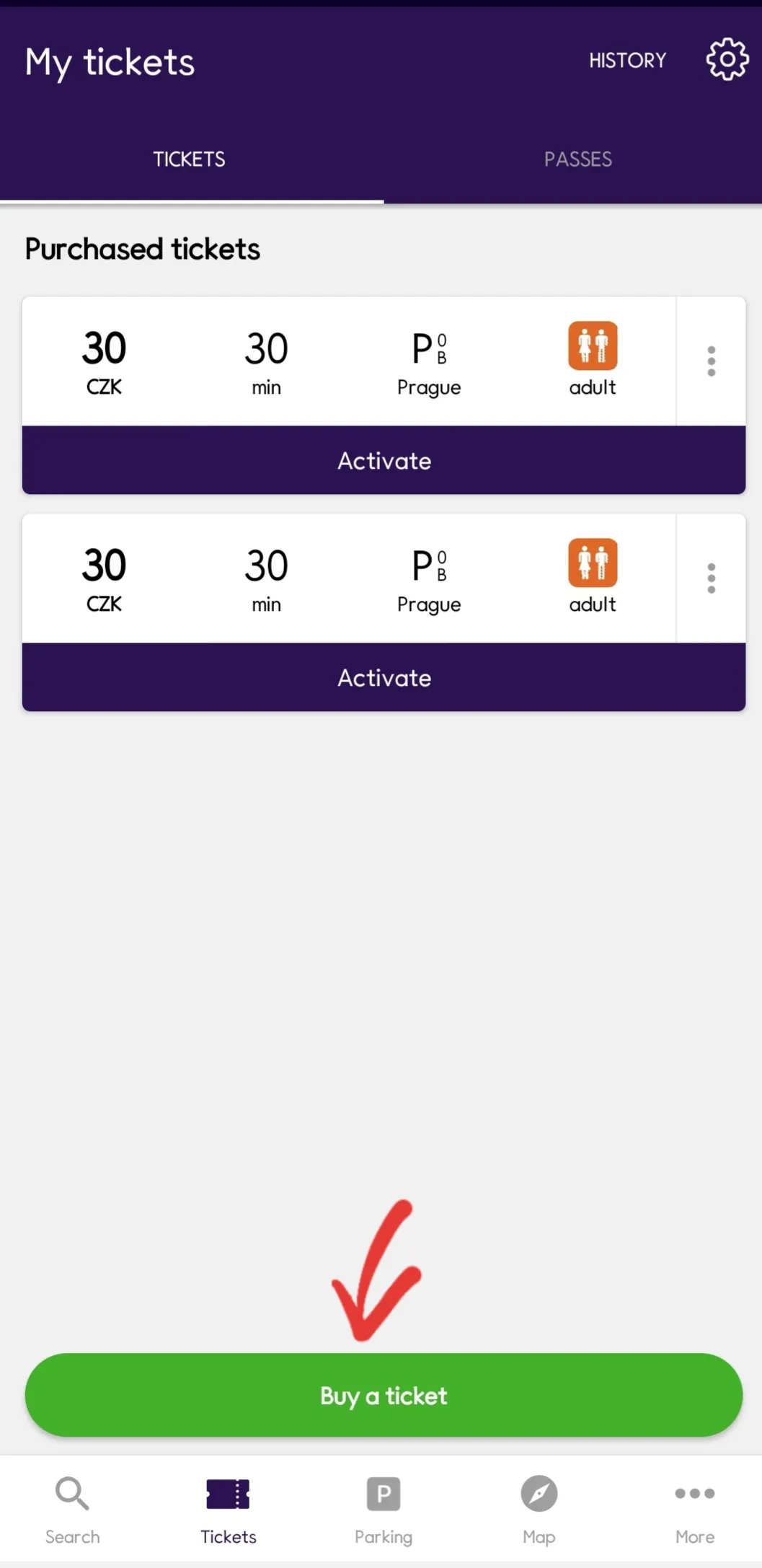Image resolution: width=762 pixels, height=1568 pixels.
Task: Open the More menu
Action: coord(694,1508)
